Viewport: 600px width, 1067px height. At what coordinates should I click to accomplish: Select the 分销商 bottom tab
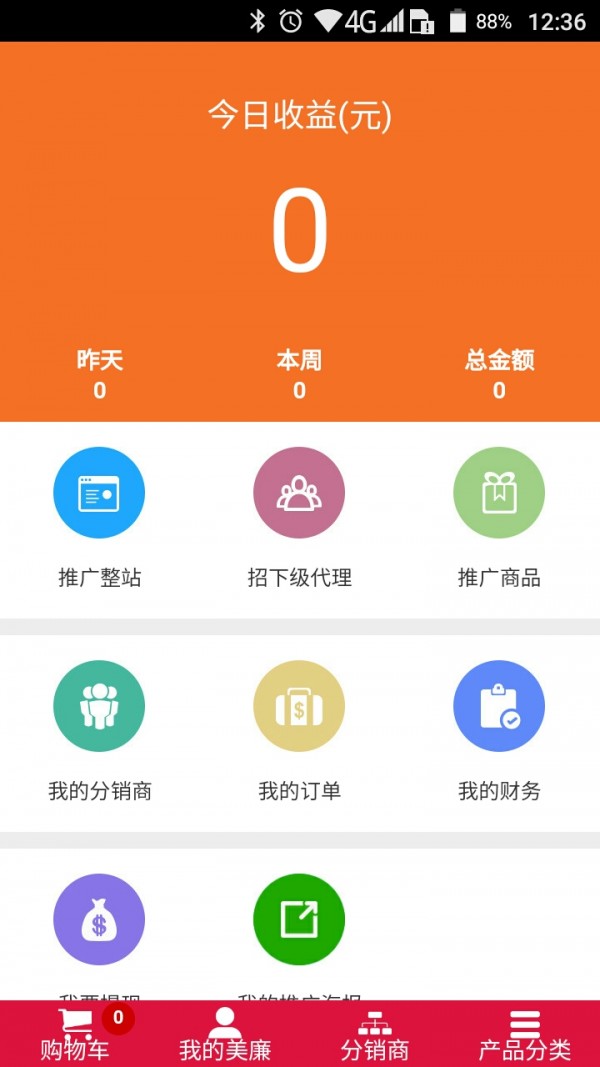[375, 1035]
